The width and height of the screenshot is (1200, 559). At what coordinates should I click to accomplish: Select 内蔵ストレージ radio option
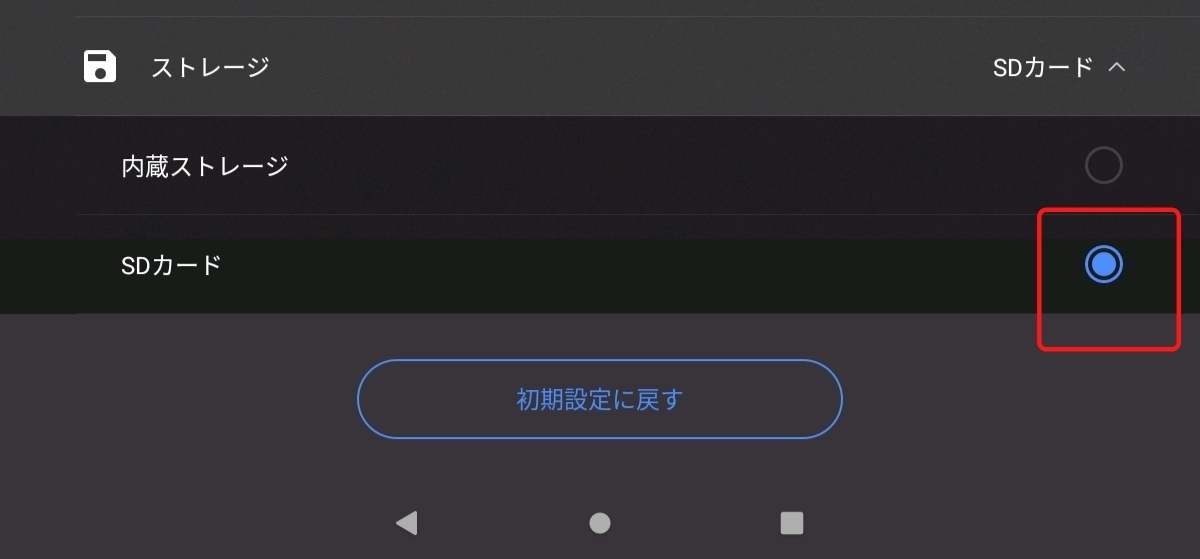pos(1103,165)
